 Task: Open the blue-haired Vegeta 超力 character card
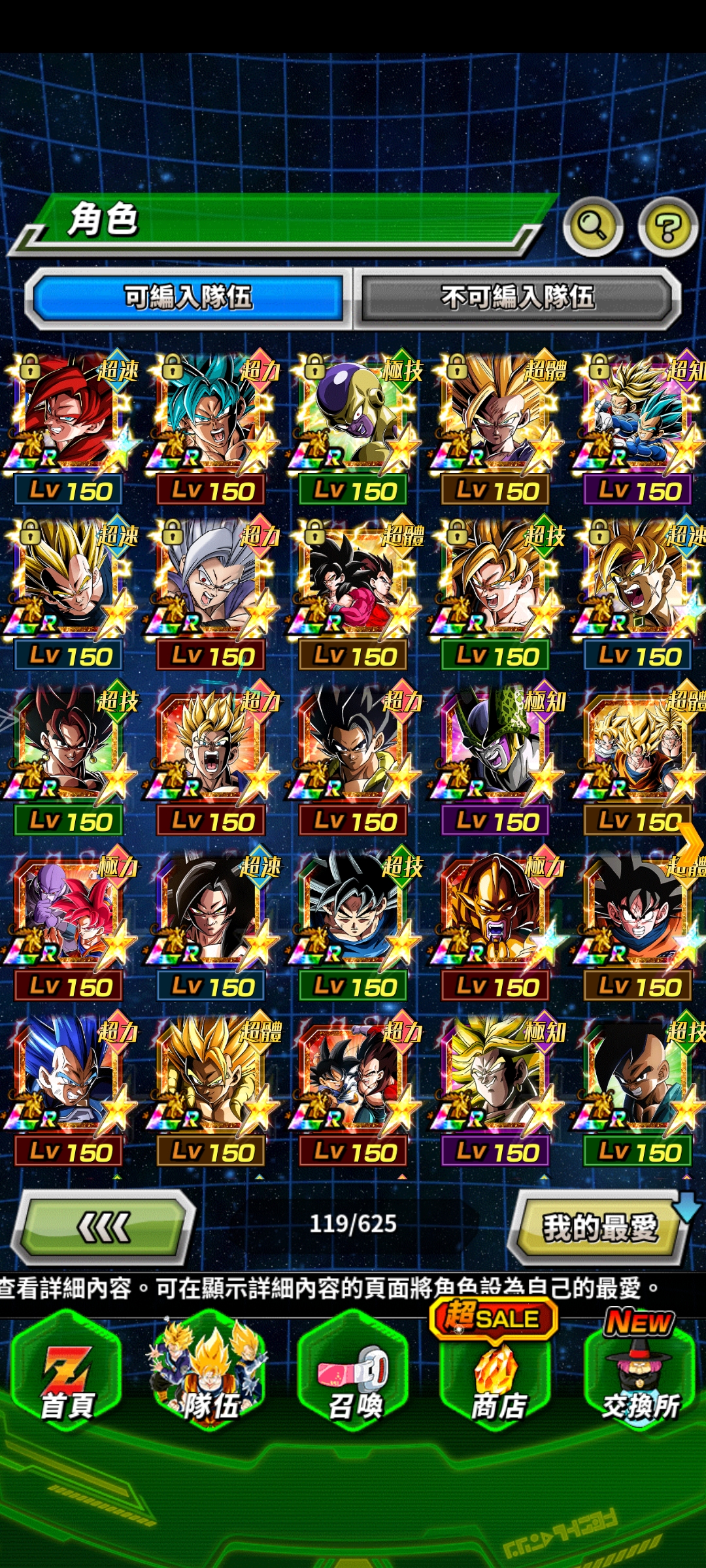tap(69, 1075)
